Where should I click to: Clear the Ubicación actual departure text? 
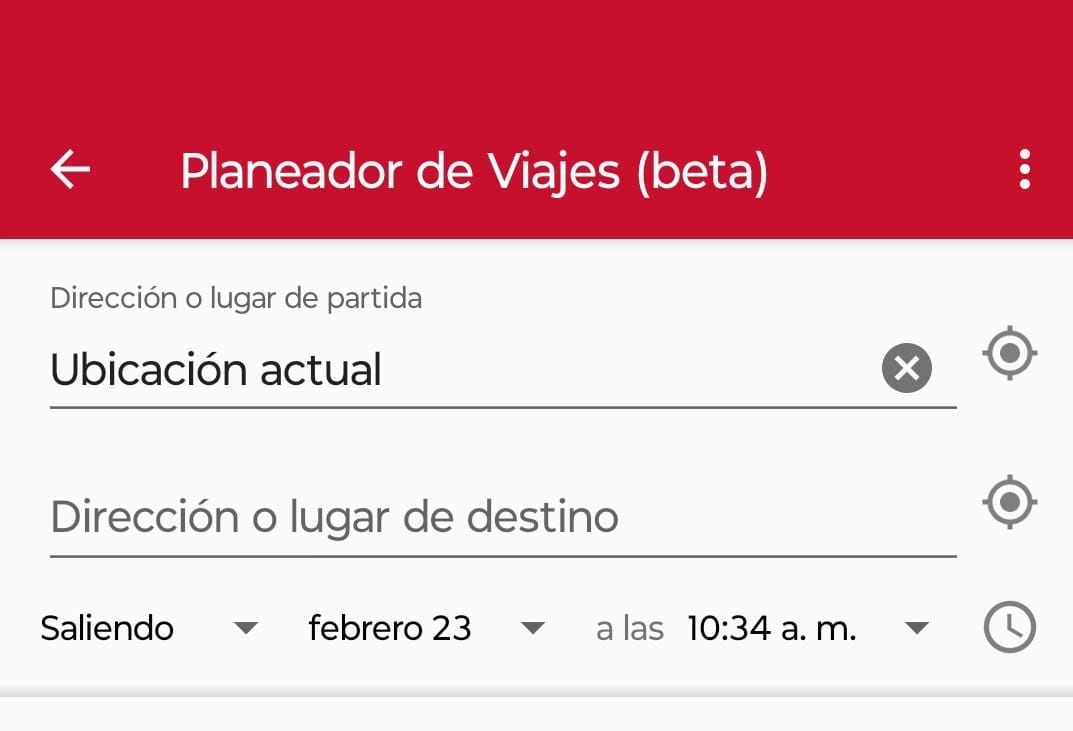pyautogui.click(x=906, y=368)
